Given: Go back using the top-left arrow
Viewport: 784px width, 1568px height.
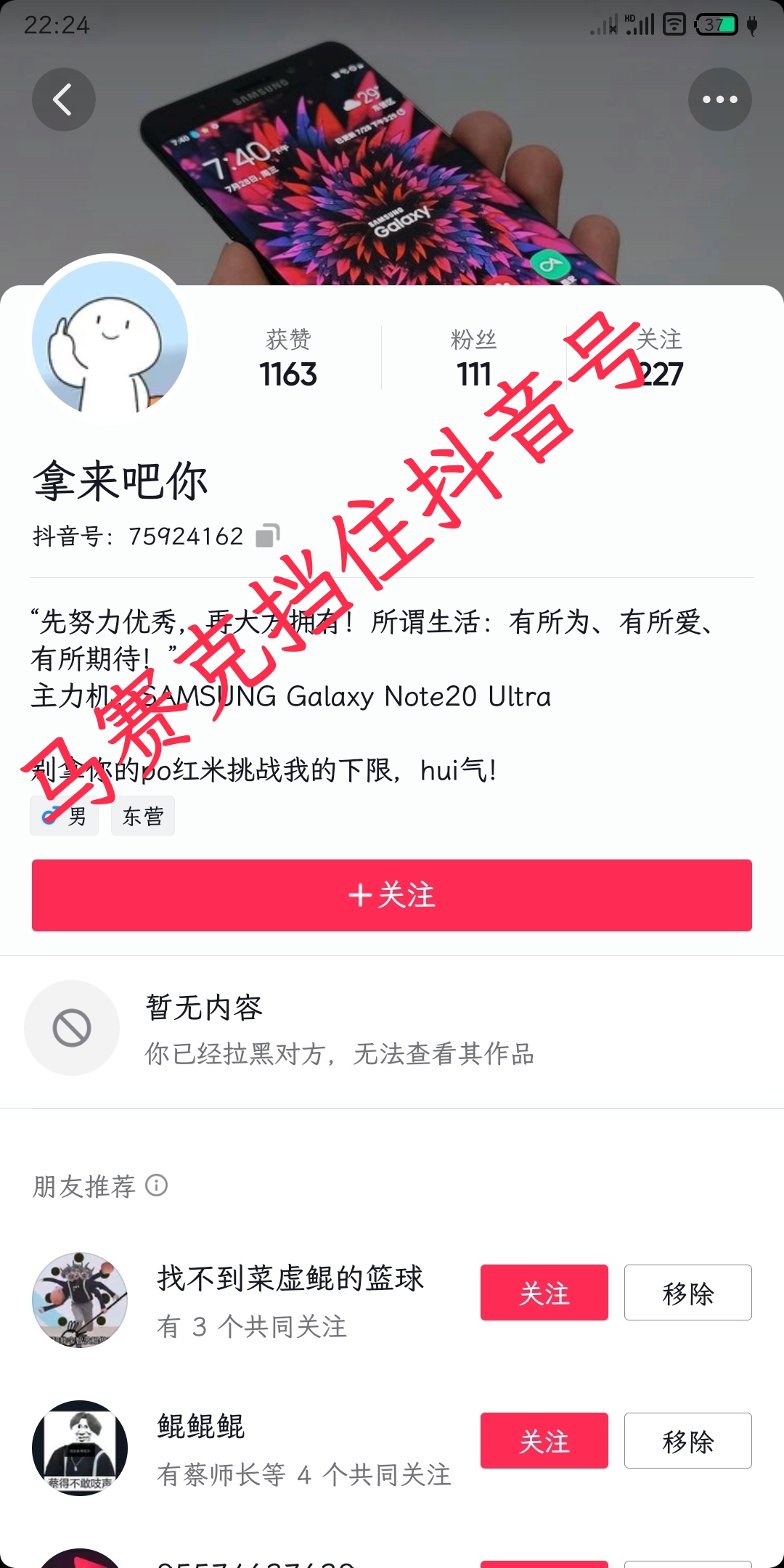Looking at the screenshot, I should click(x=64, y=99).
